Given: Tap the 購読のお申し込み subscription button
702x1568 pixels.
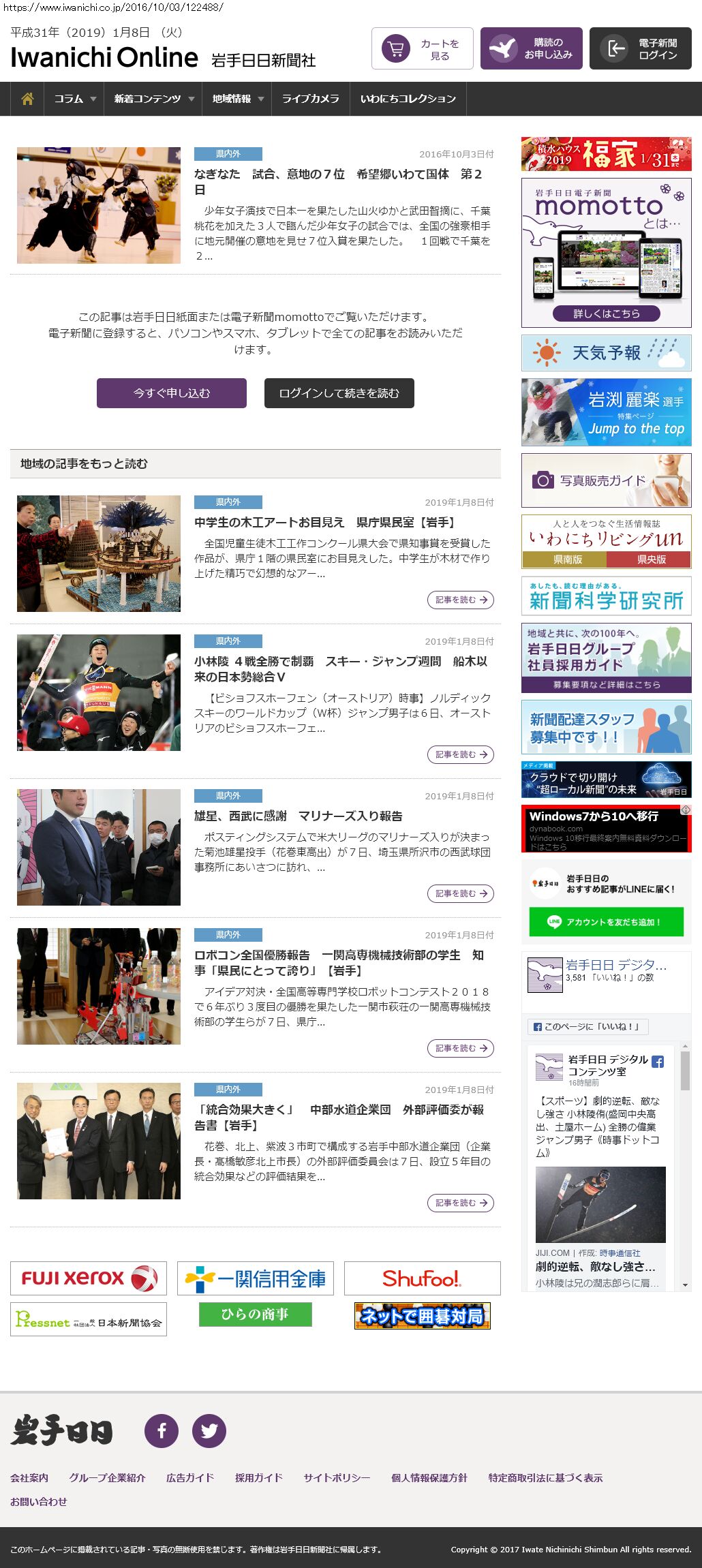Looking at the screenshot, I should pyautogui.click(x=531, y=48).
